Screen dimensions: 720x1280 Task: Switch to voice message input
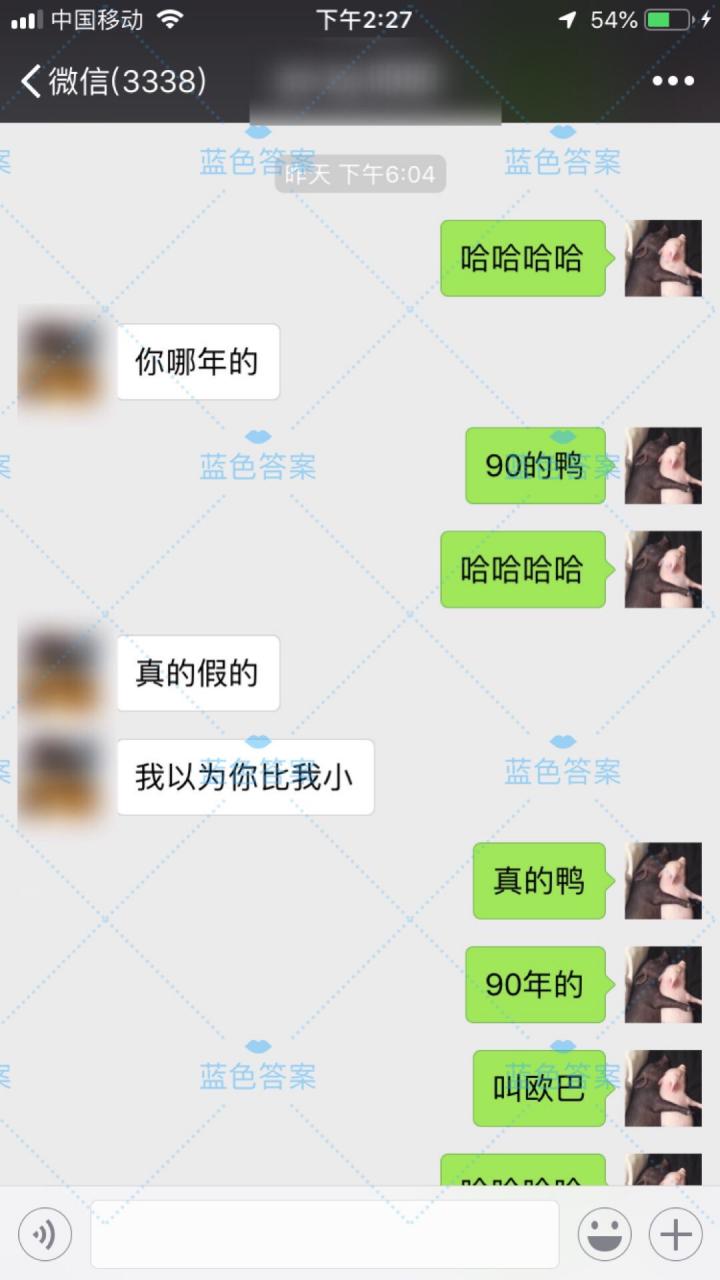coord(45,1234)
